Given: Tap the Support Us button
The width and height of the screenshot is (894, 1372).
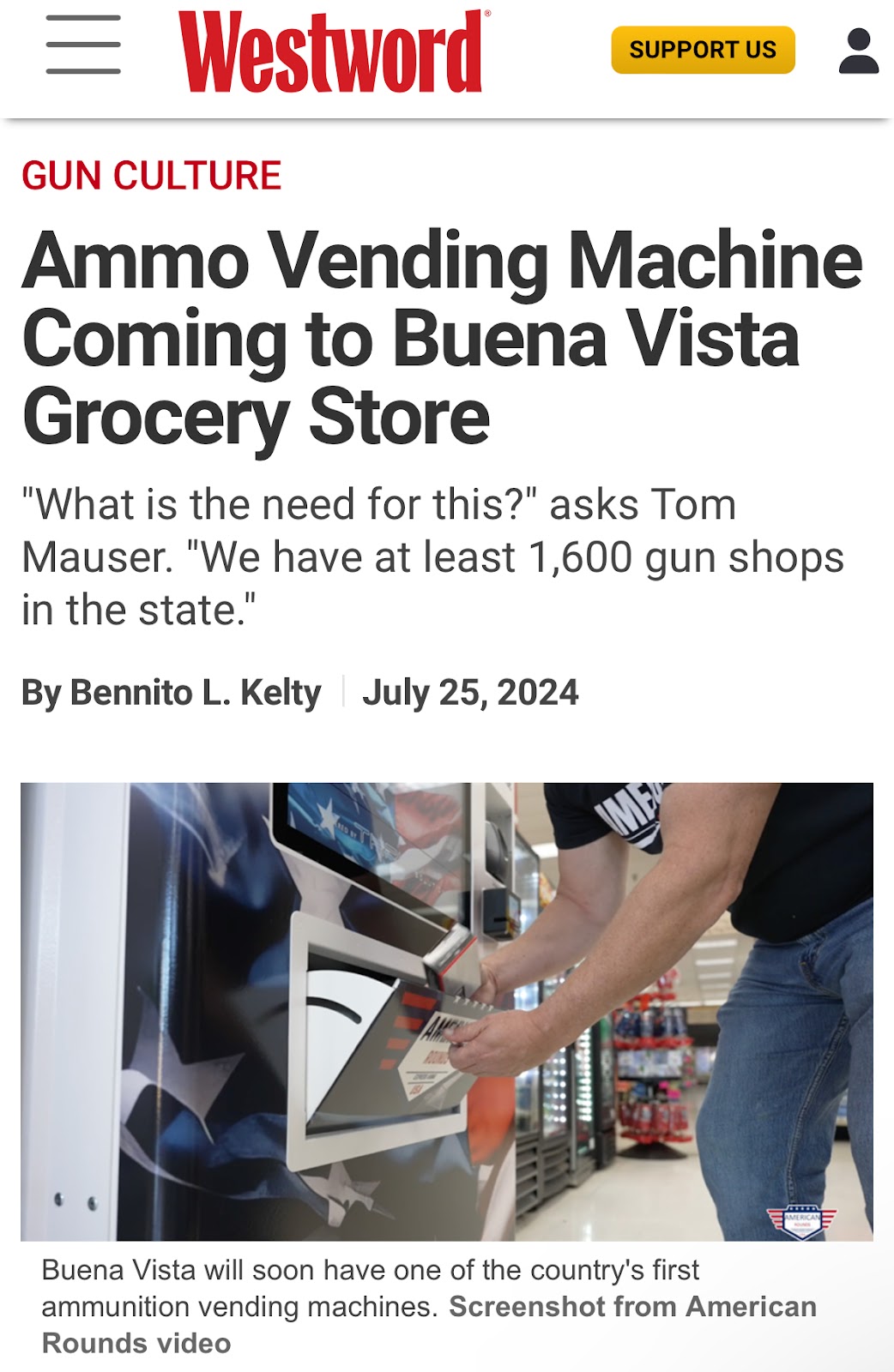Looking at the screenshot, I should coord(703,51).
